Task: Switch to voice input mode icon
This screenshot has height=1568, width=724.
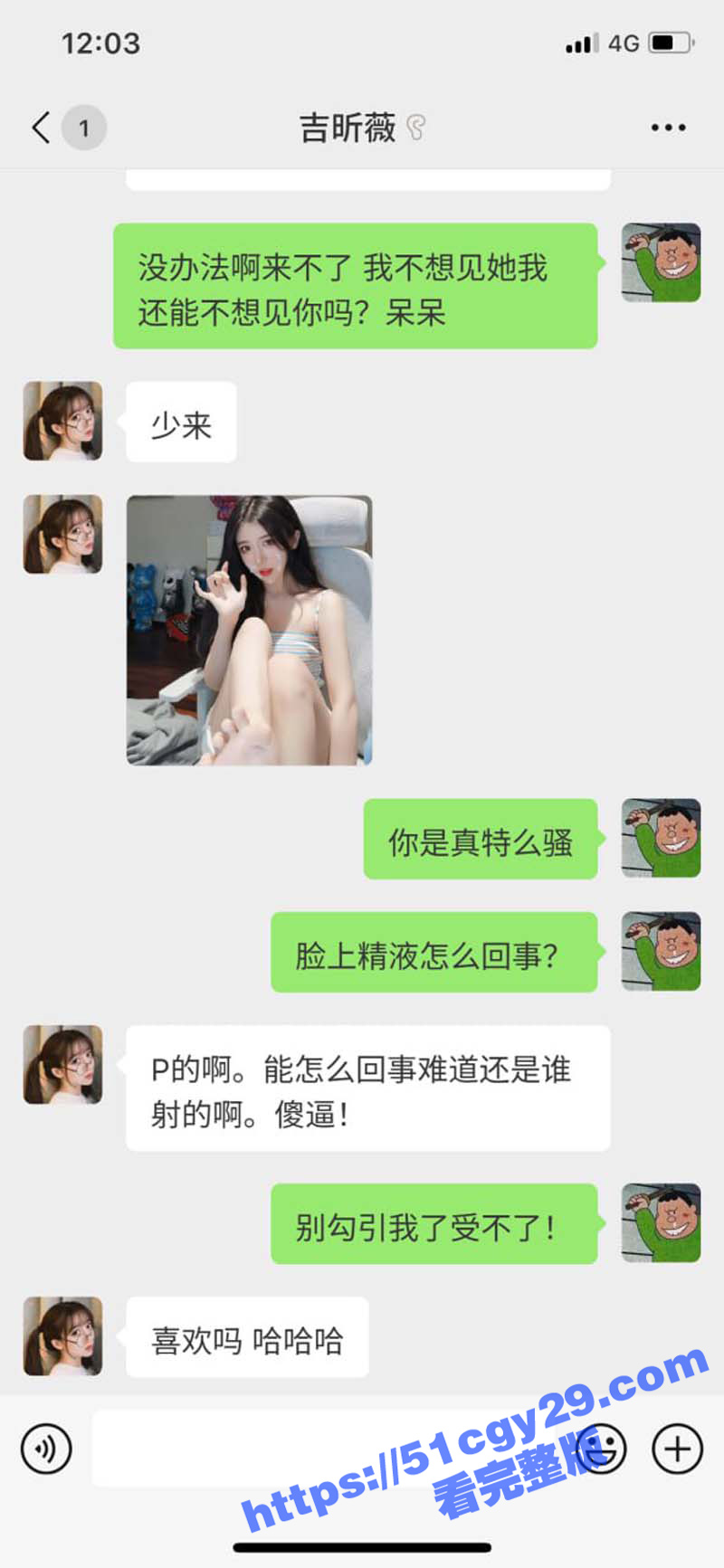Action: pos(45,1449)
